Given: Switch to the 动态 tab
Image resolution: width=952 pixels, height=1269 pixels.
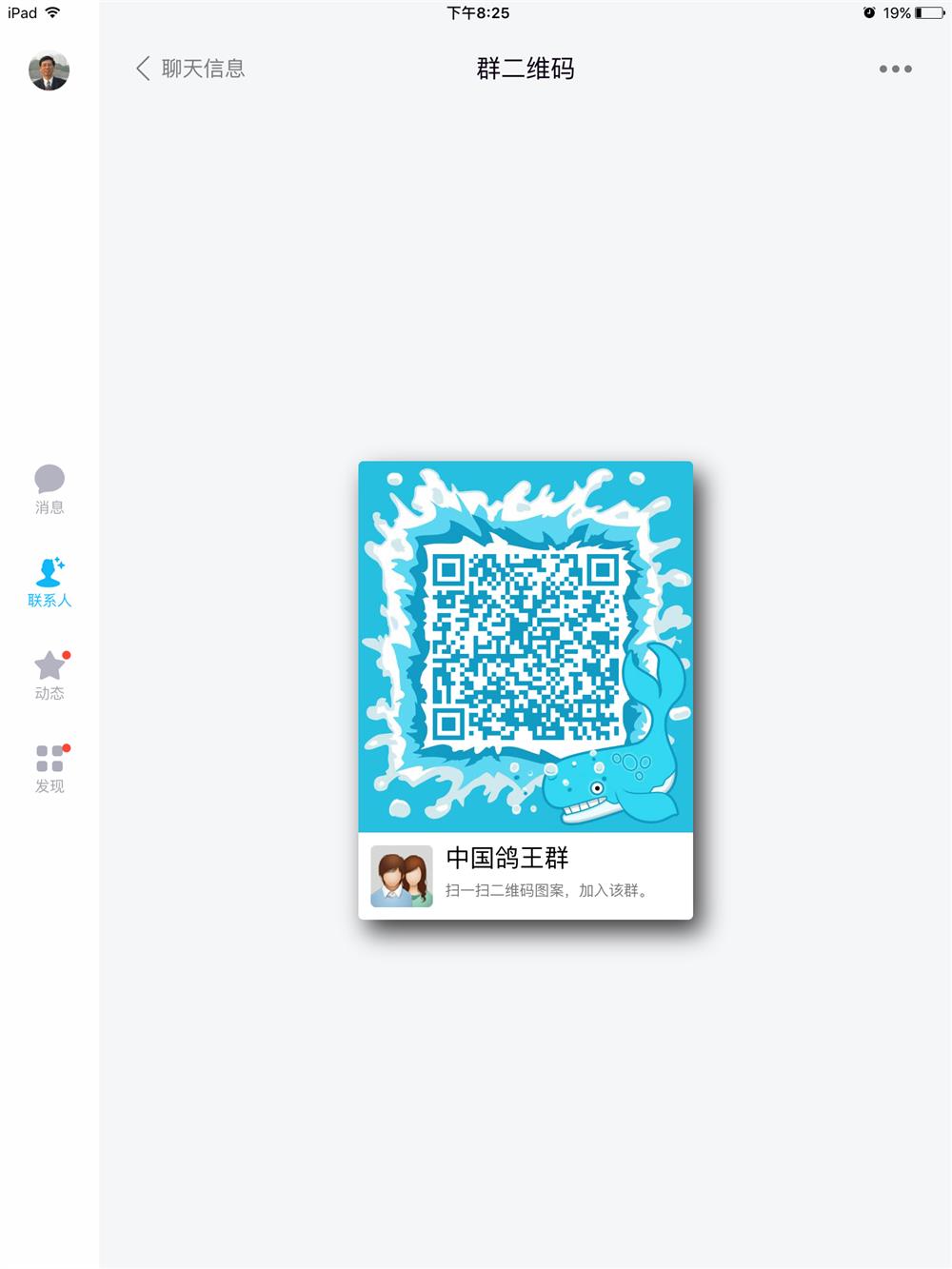Looking at the screenshot, I should point(50,675).
